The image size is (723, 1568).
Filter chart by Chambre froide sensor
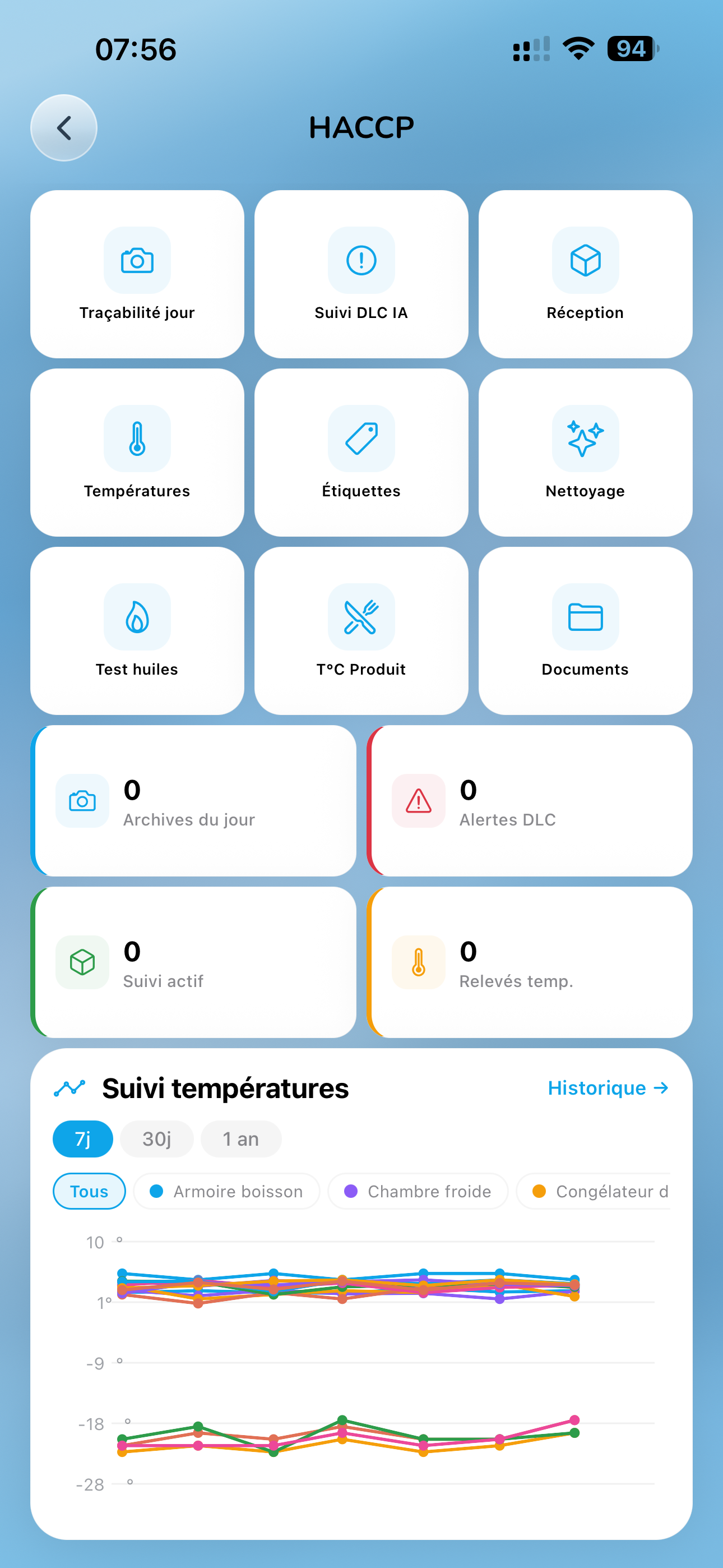(x=418, y=1191)
